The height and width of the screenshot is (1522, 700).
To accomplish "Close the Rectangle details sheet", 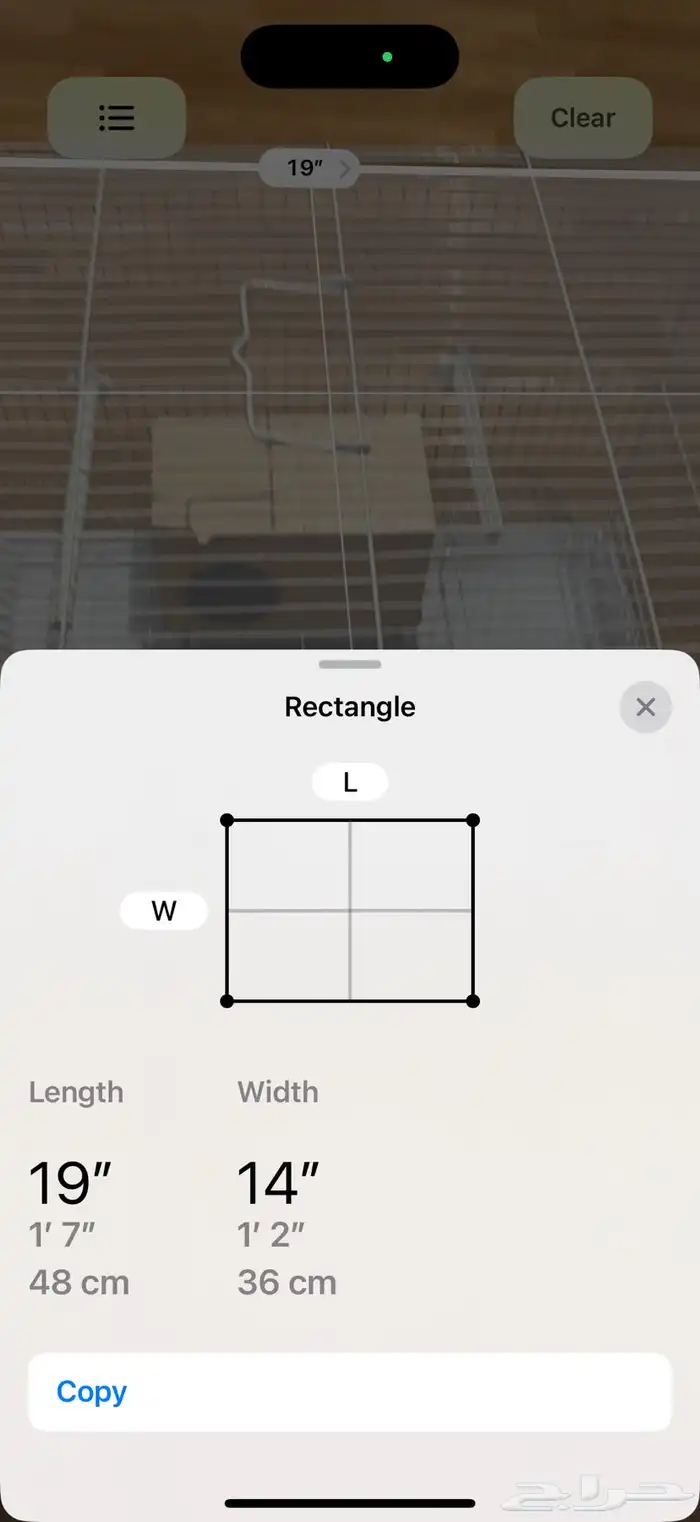I will tap(645, 708).
